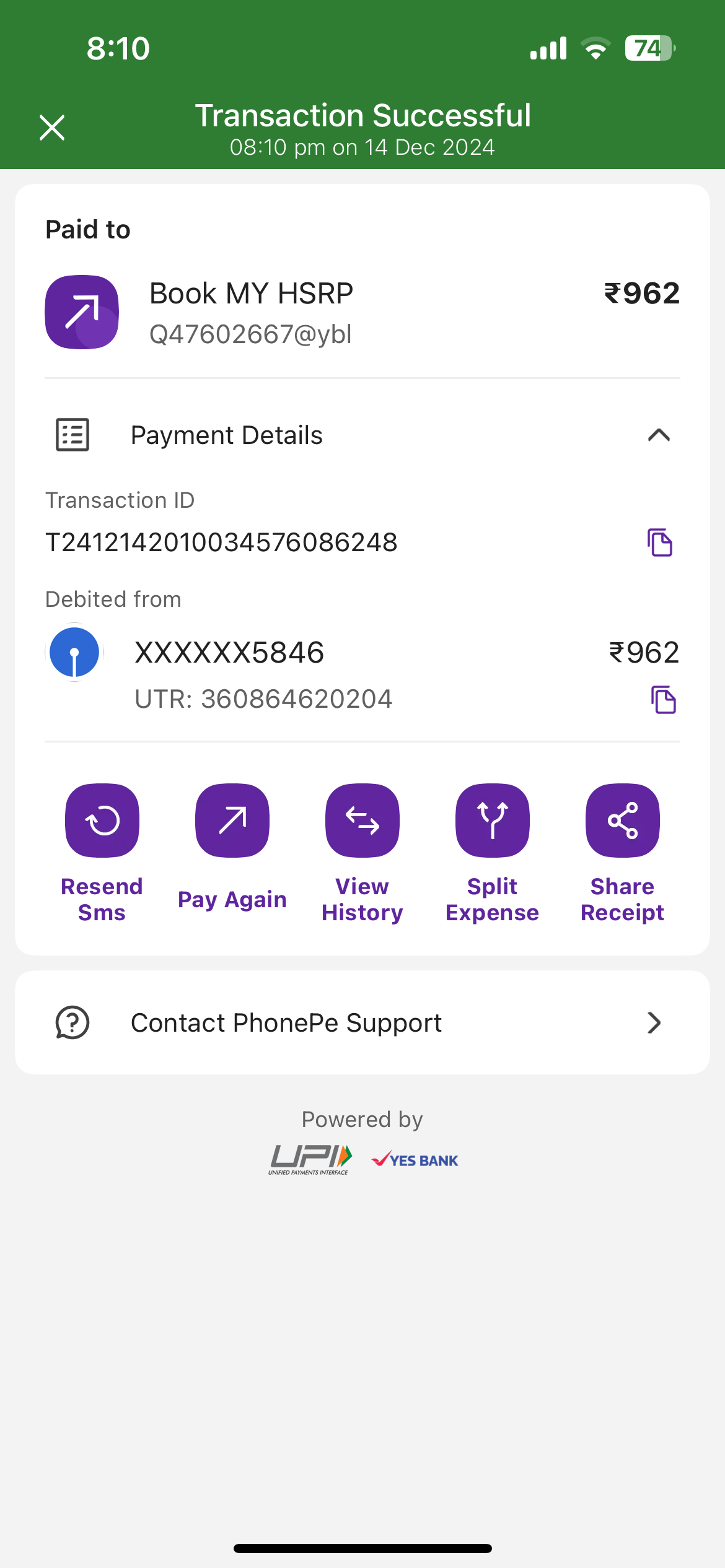
Task: Collapse the Payment Details section
Action: [x=659, y=435]
